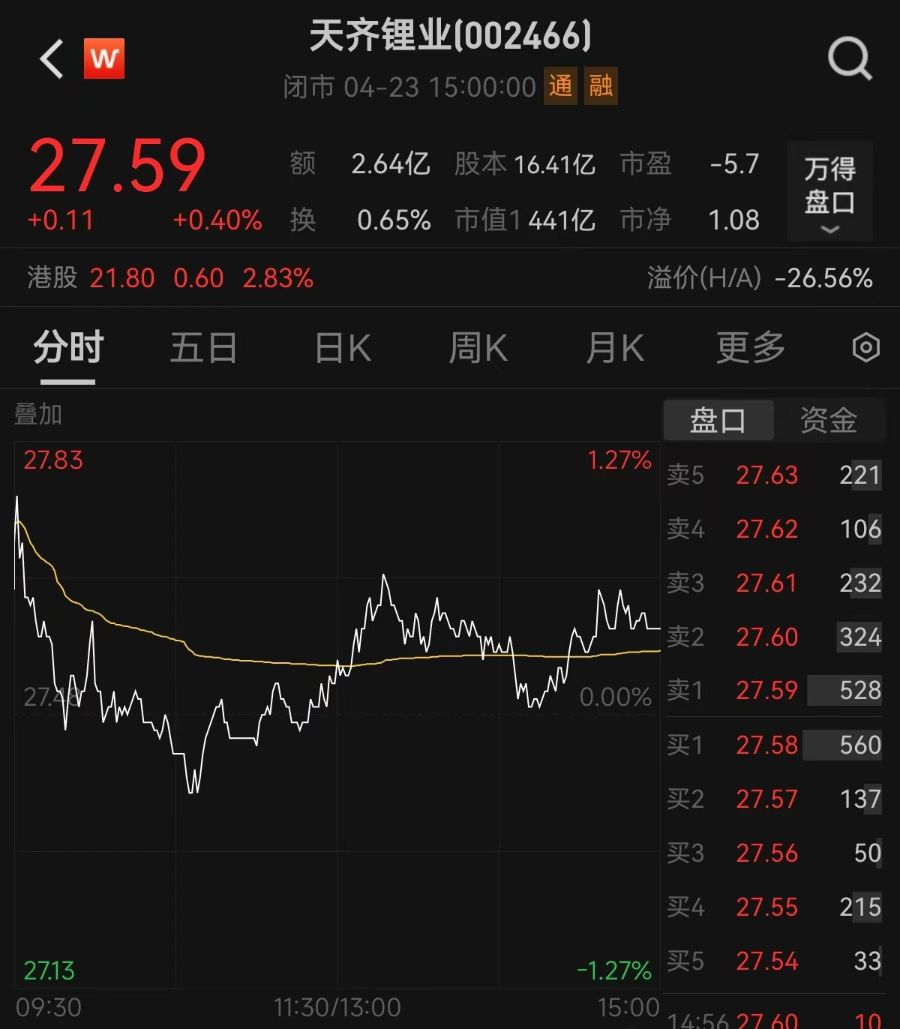The image size is (900, 1029).
Task: Switch to the 五日 chart tab
Action: [203, 348]
